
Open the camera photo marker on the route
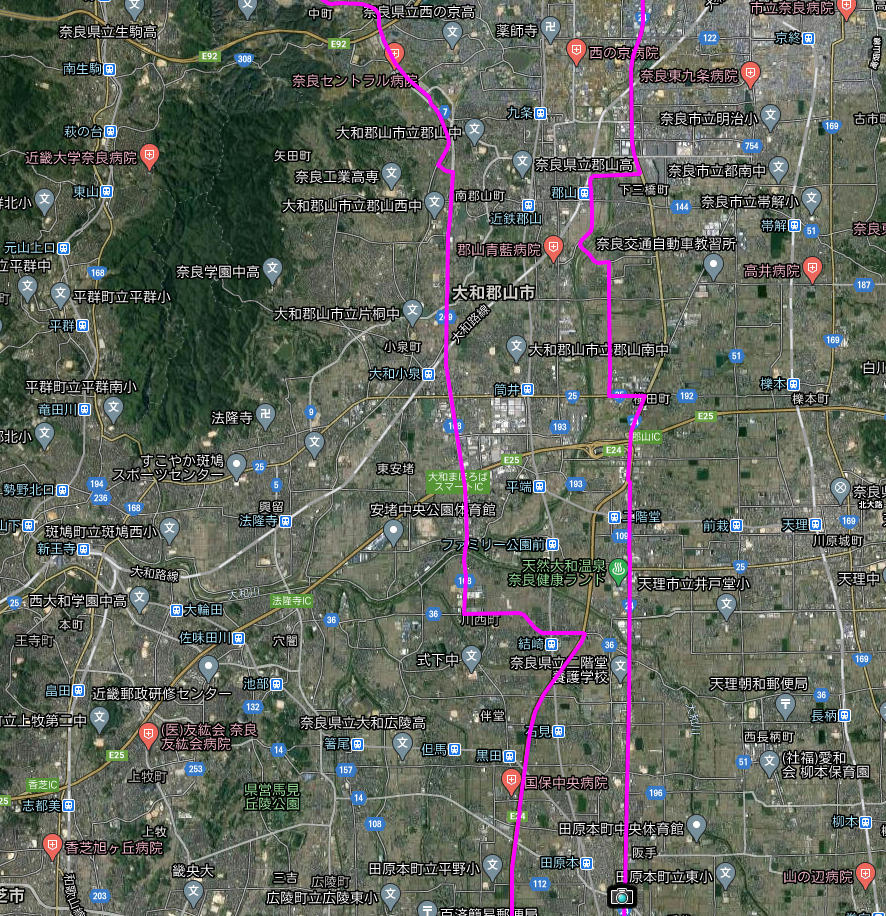point(622,896)
